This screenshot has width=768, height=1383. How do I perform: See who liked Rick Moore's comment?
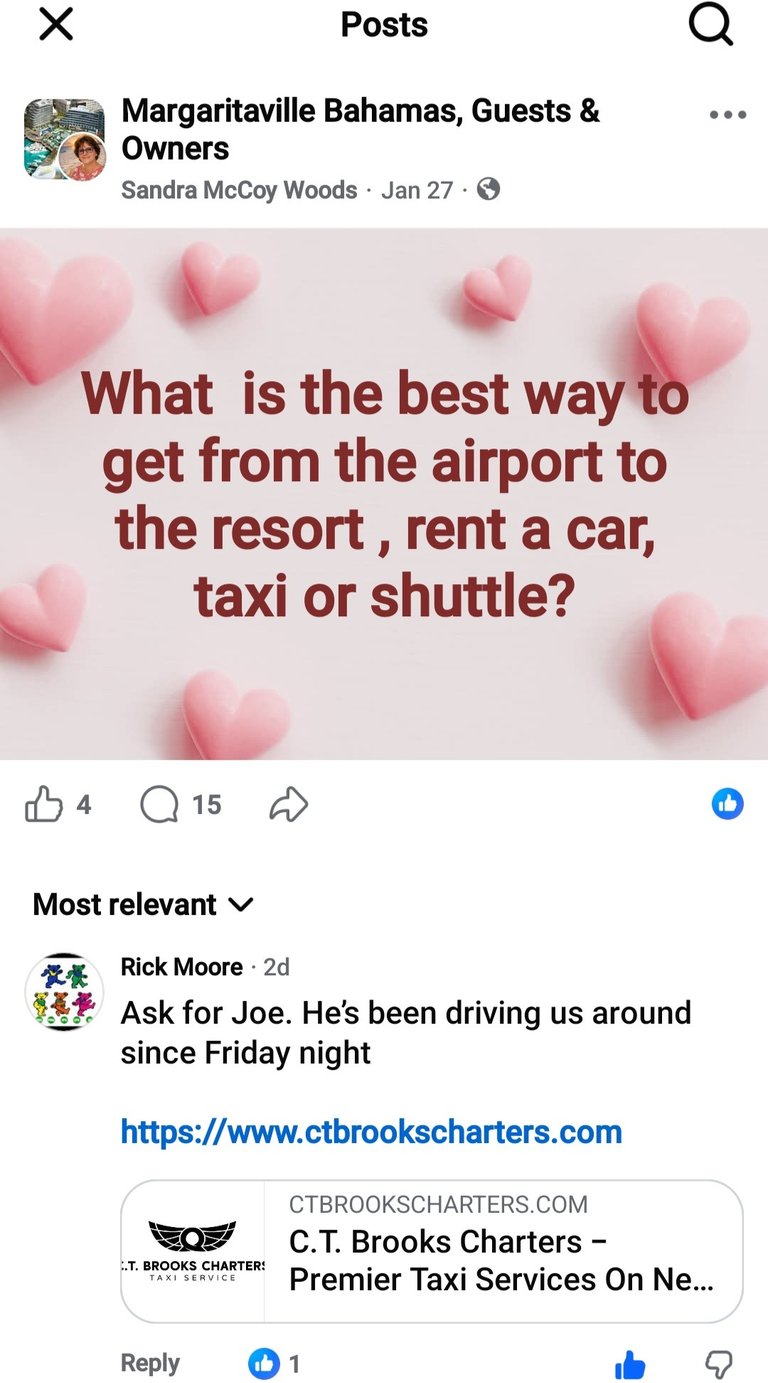274,1363
